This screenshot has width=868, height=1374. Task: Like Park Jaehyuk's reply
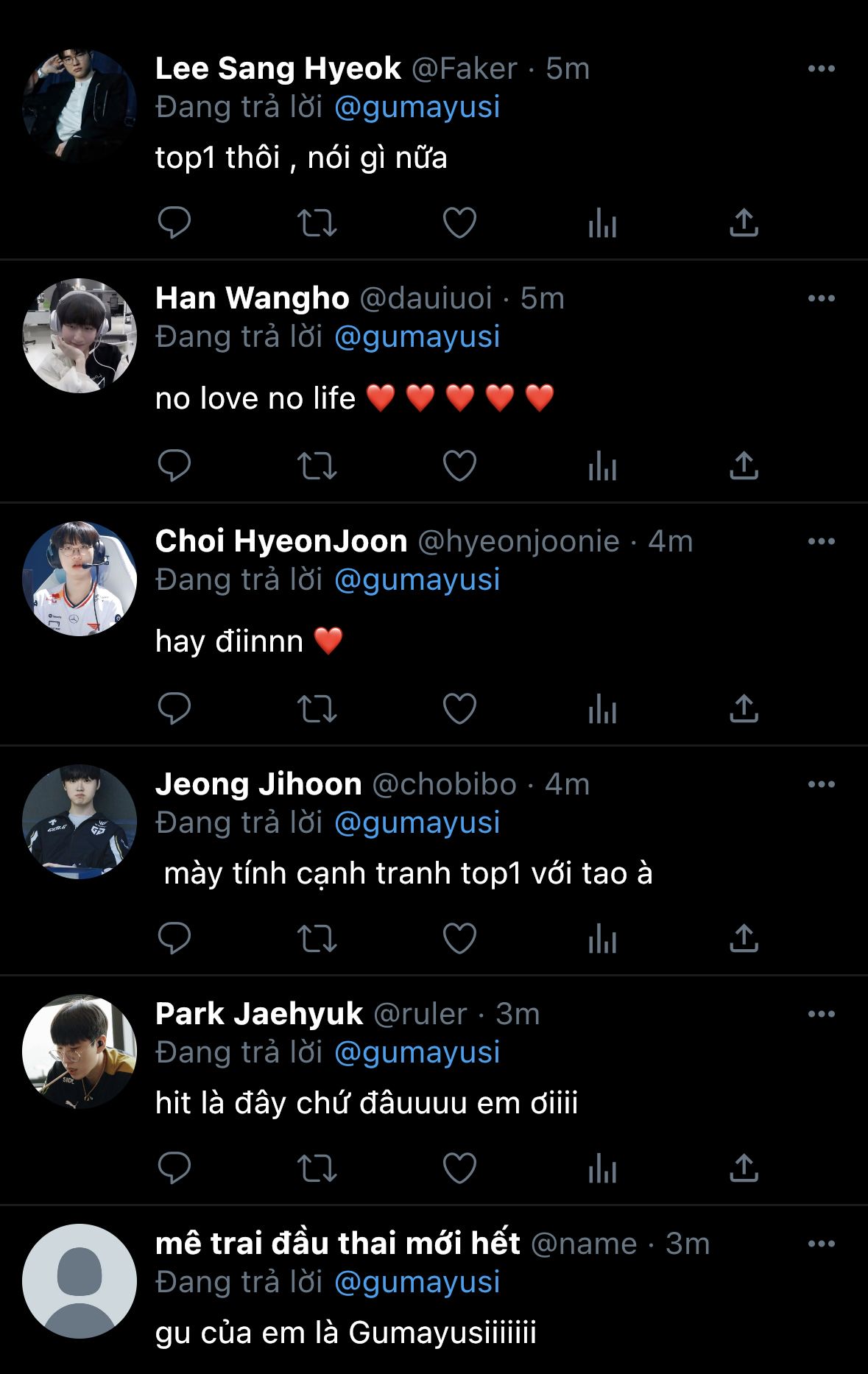click(x=459, y=1168)
